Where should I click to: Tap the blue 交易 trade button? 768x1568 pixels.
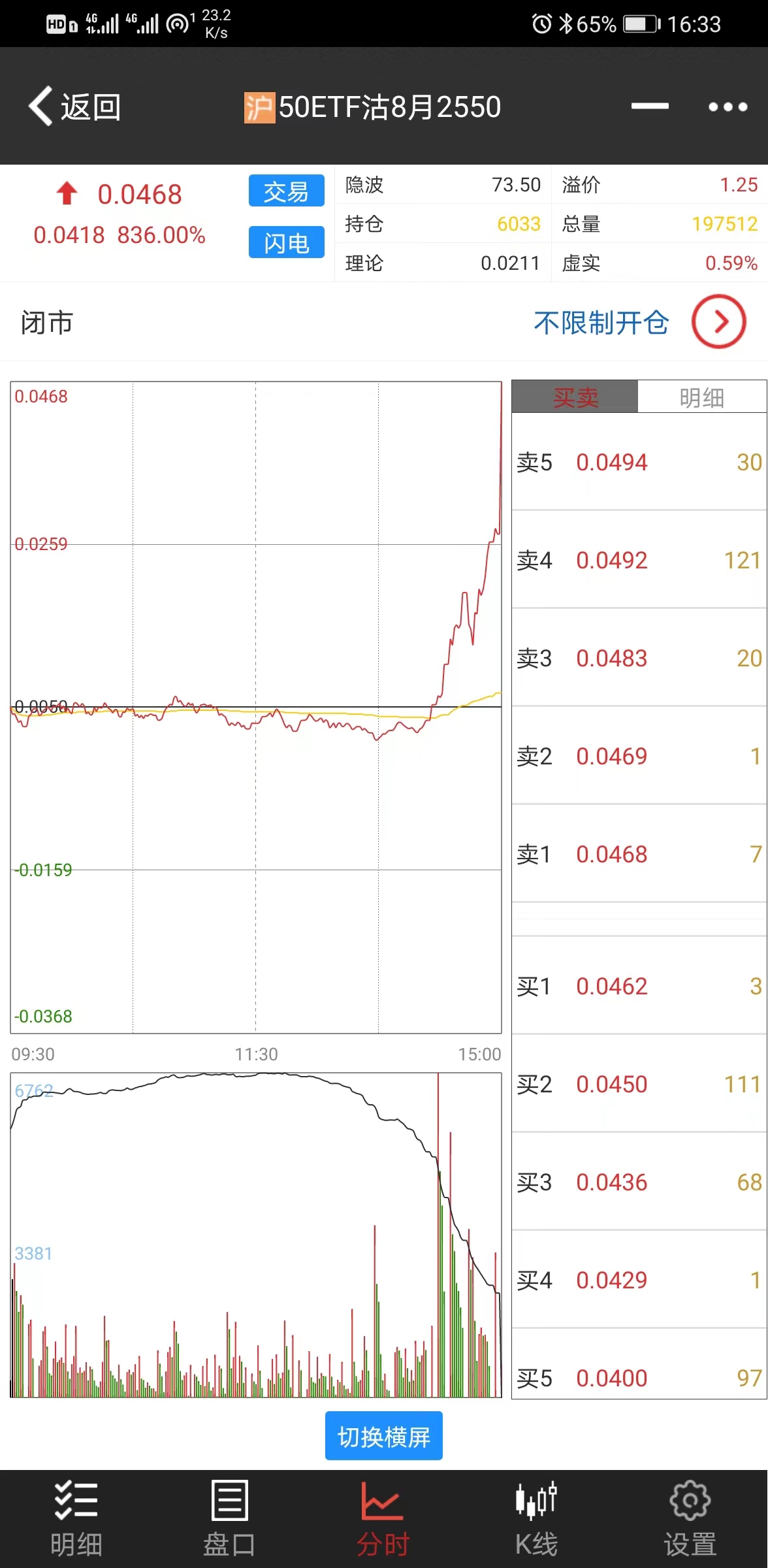(286, 191)
